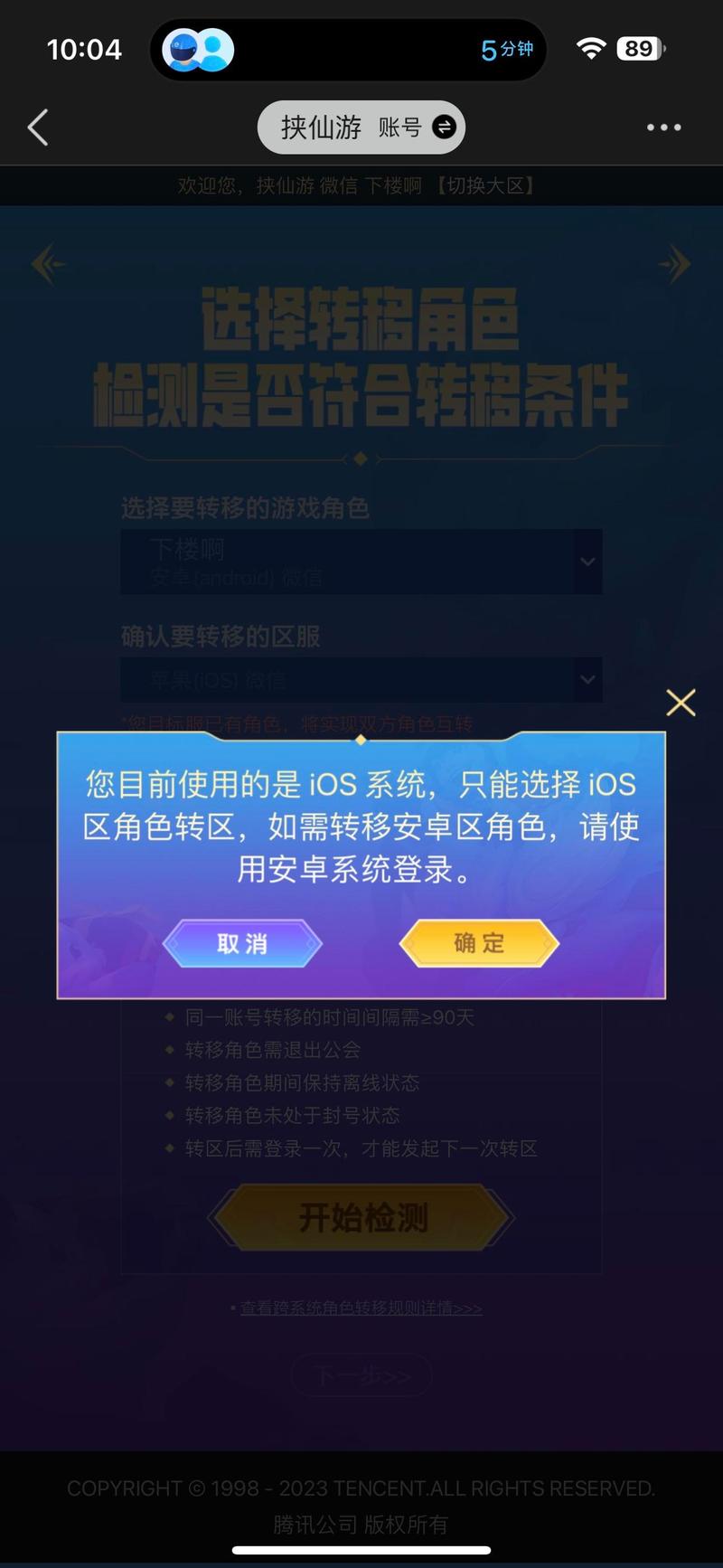The height and width of the screenshot is (1568, 723).
Task: Expand the 切换大区 region switcher
Action: click(x=485, y=185)
